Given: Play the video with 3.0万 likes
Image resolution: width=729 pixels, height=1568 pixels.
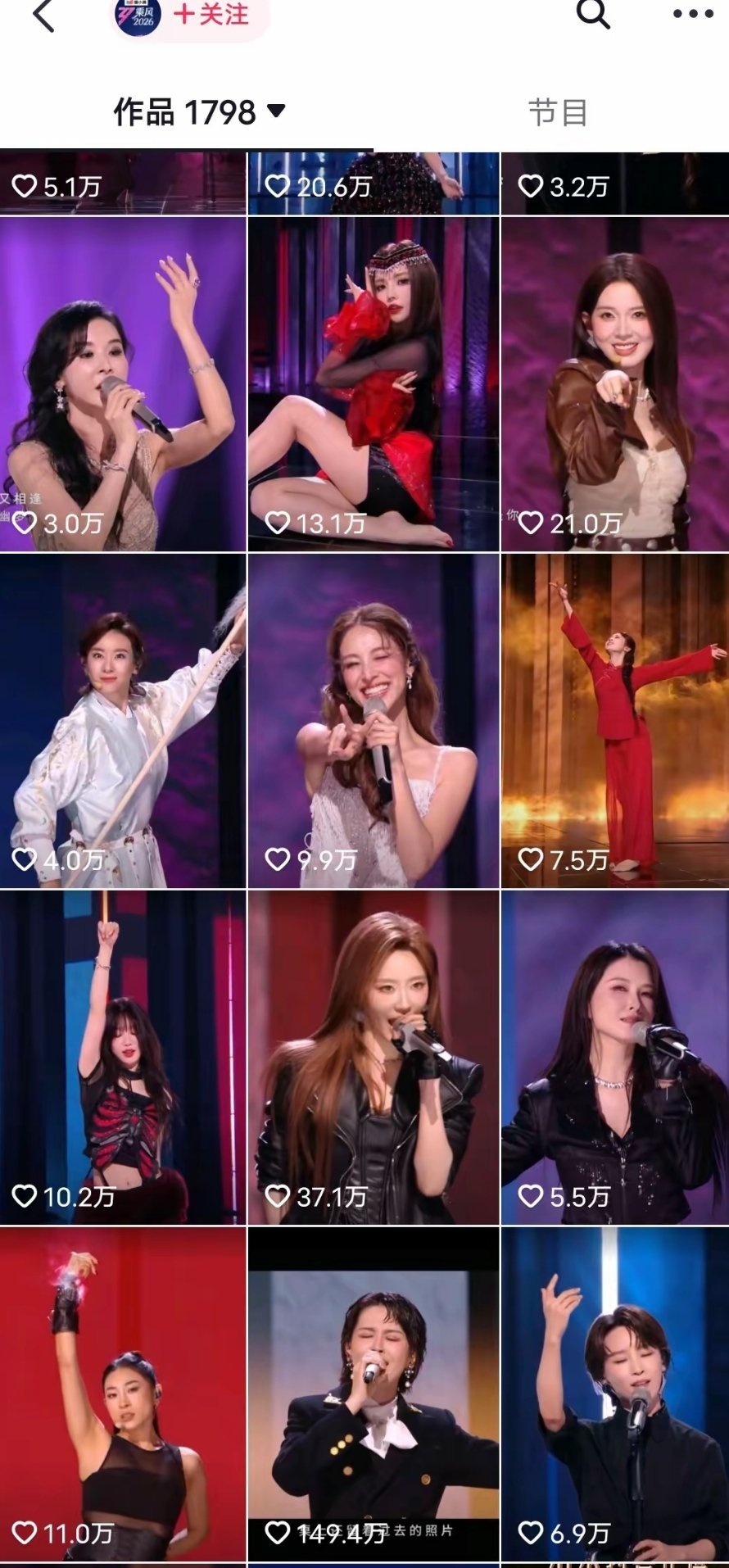Looking at the screenshot, I should 123,383.
